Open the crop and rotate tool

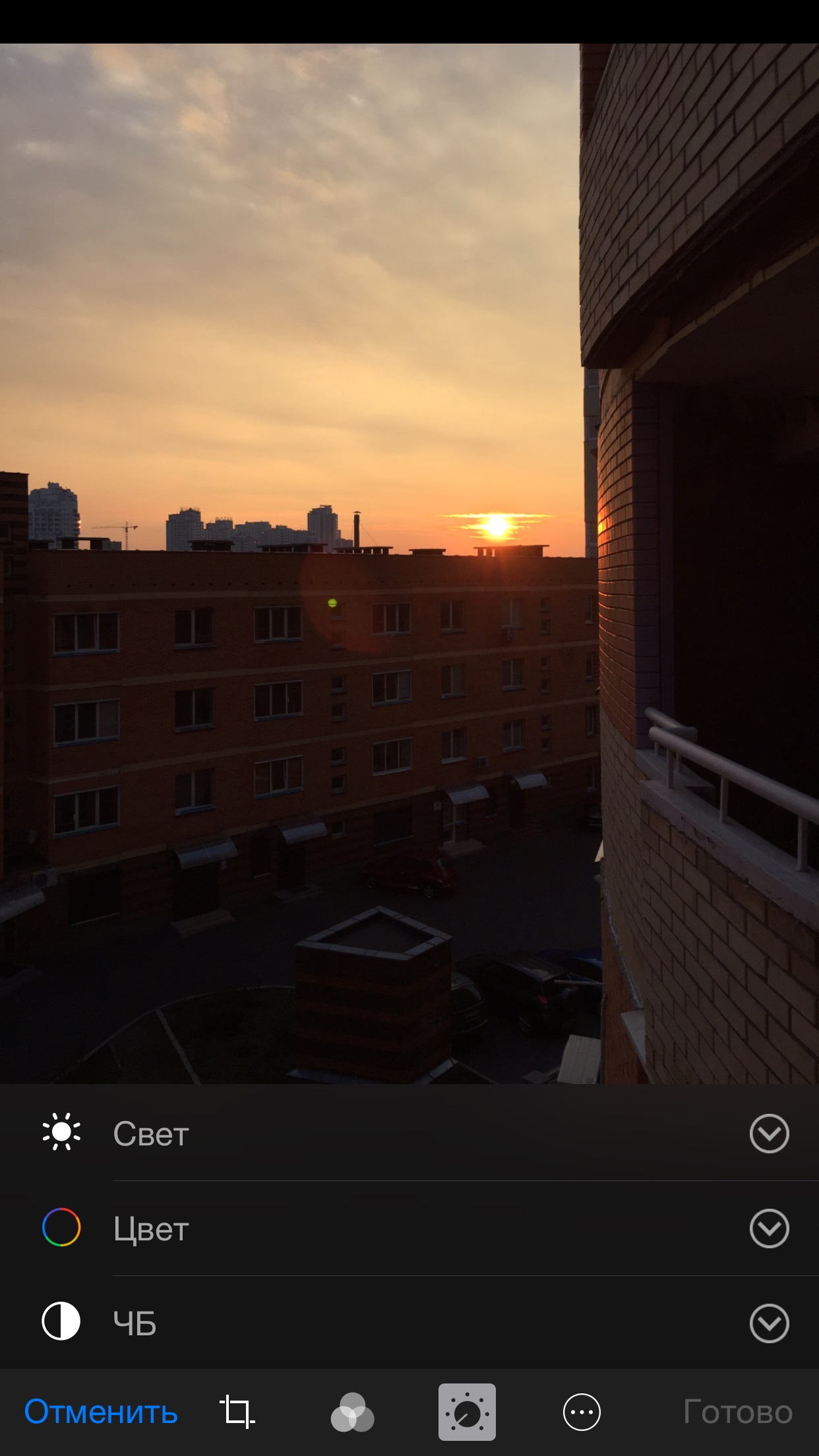click(x=237, y=1412)
